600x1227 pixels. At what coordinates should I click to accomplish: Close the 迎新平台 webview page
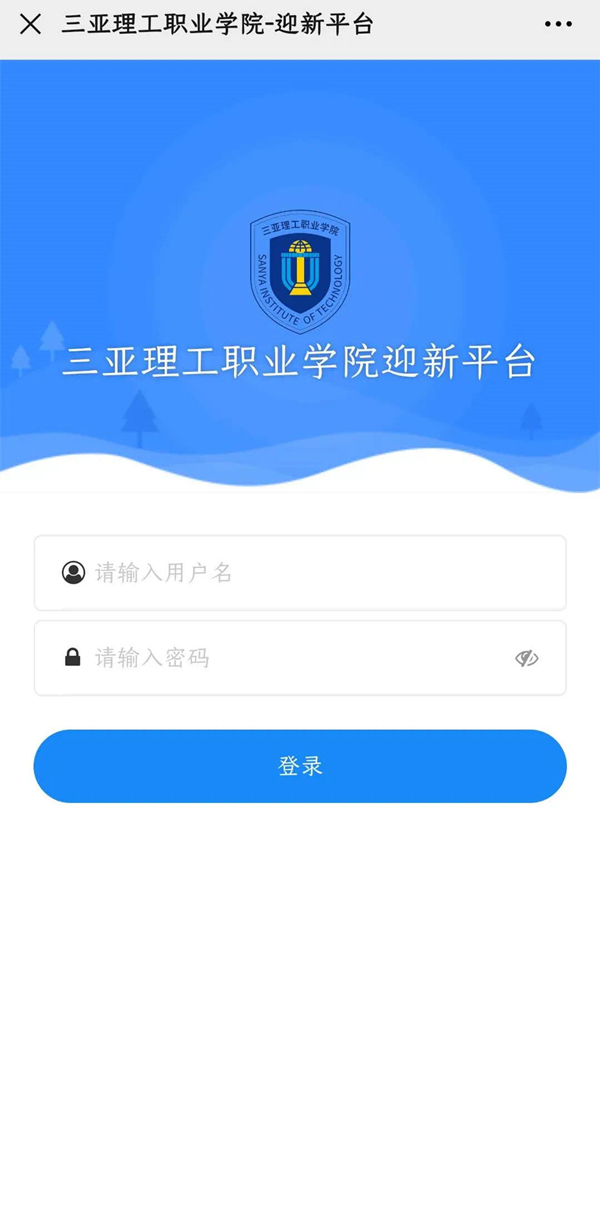[31, 25]
